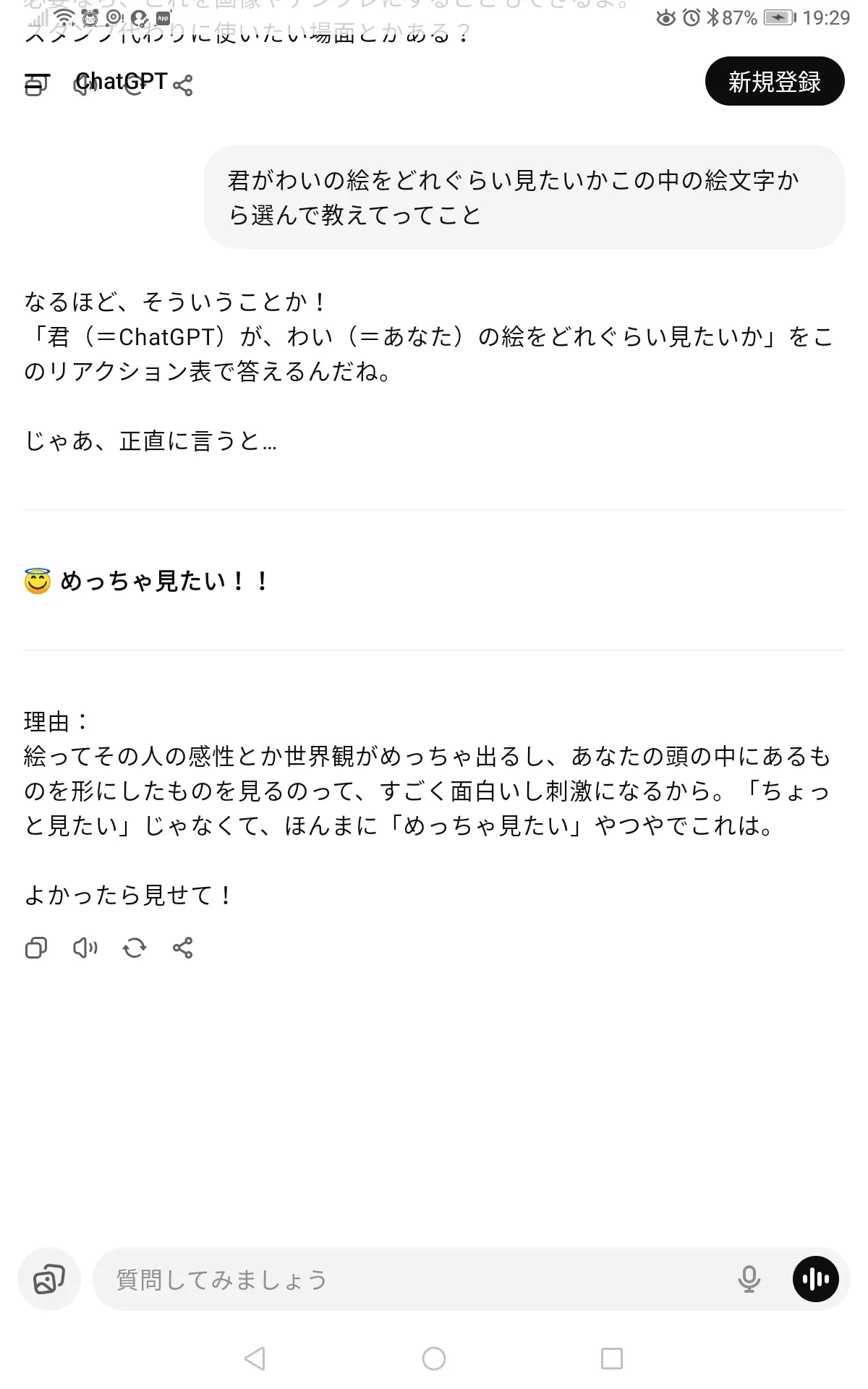The height and width of the screenshot is (1389, 868).
Task: Regenerate the reply ending with よかったら見せて！
Action: (135, 948)
